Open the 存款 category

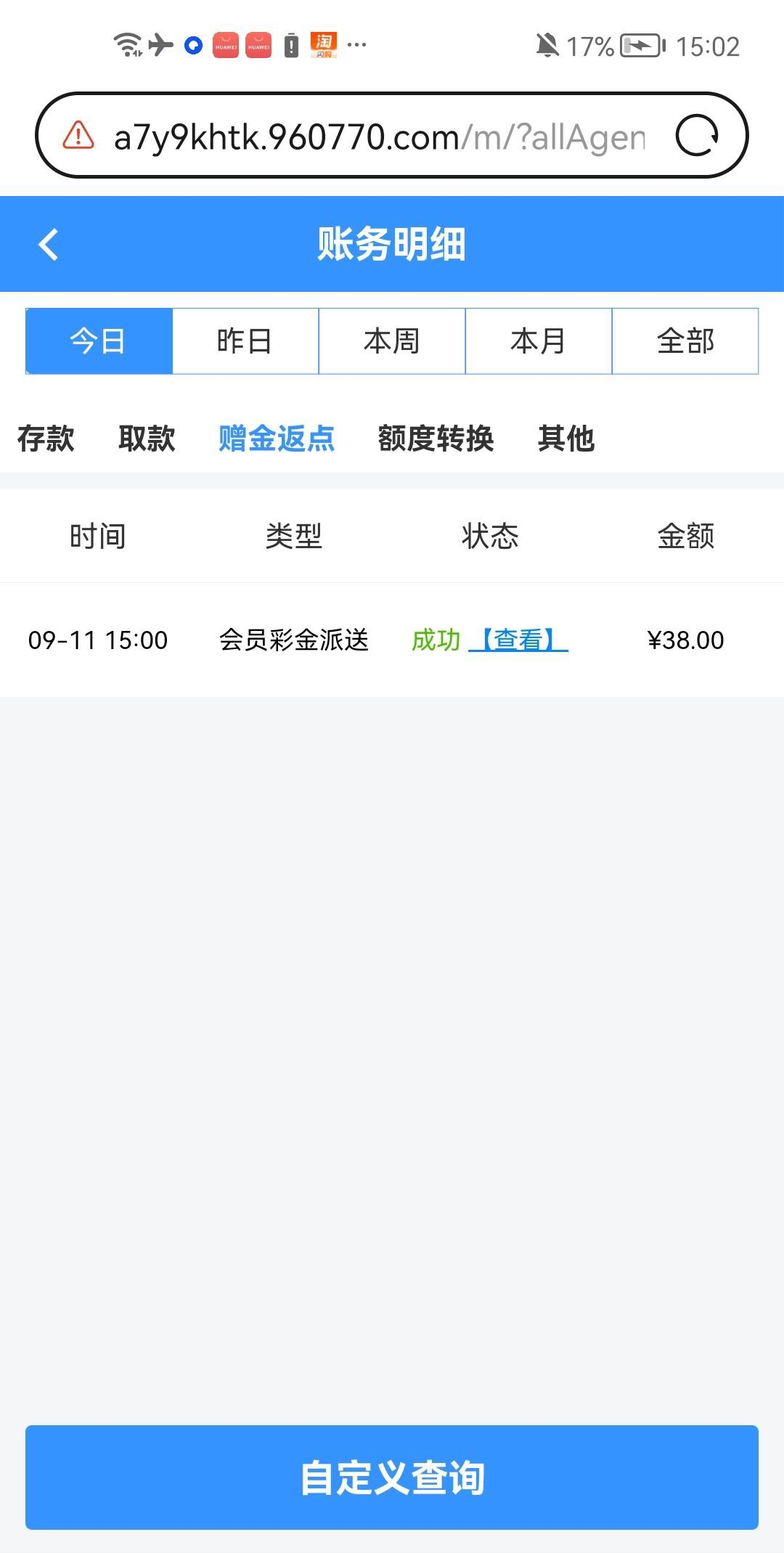pos(46,439)
